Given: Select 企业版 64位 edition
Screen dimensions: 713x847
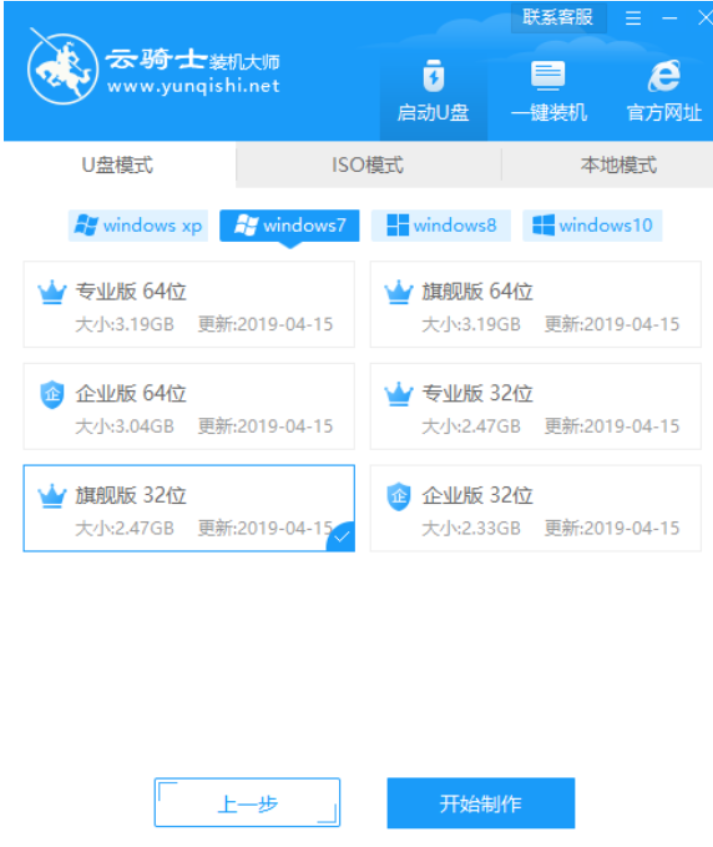Looking at the screenshot, I should [189, 406].
